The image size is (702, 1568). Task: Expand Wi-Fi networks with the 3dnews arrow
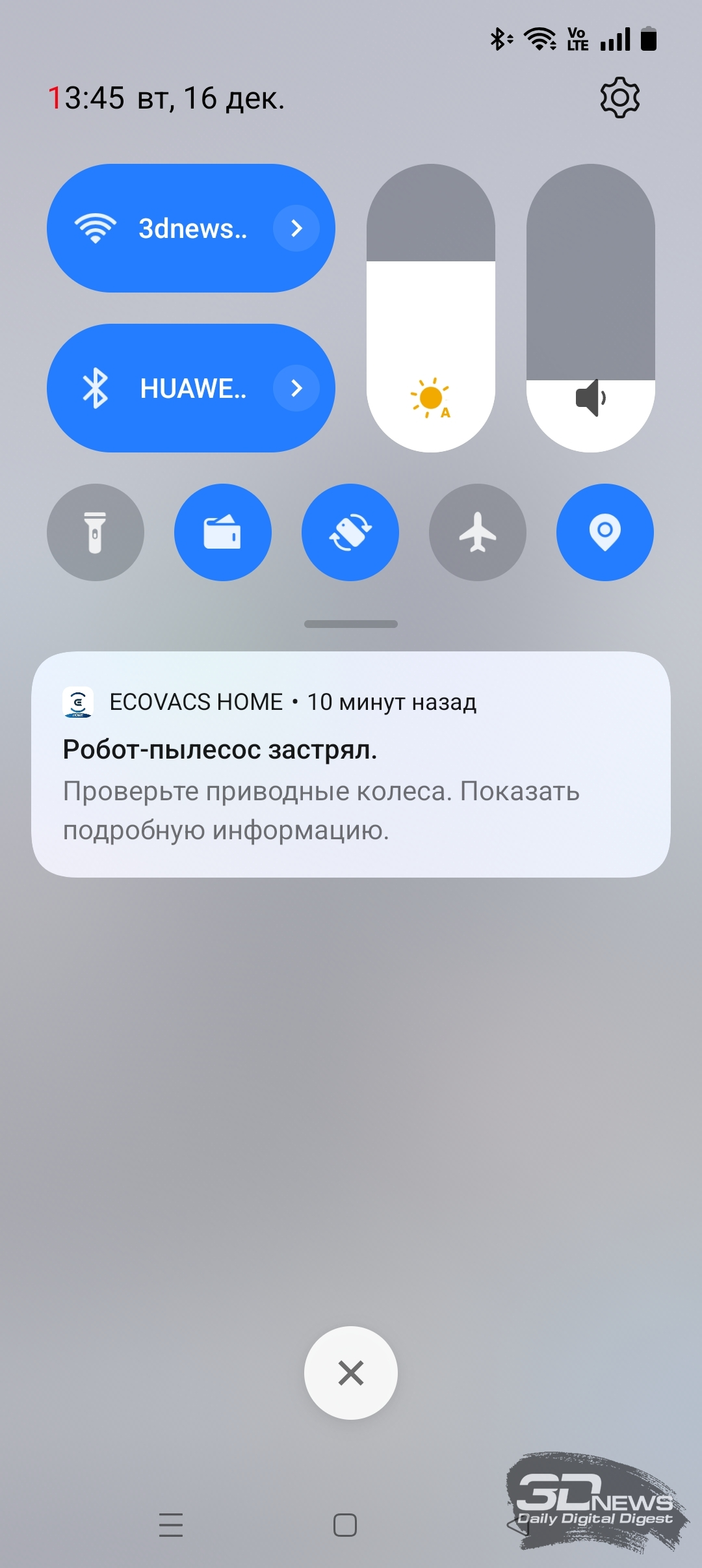[296, 228]
